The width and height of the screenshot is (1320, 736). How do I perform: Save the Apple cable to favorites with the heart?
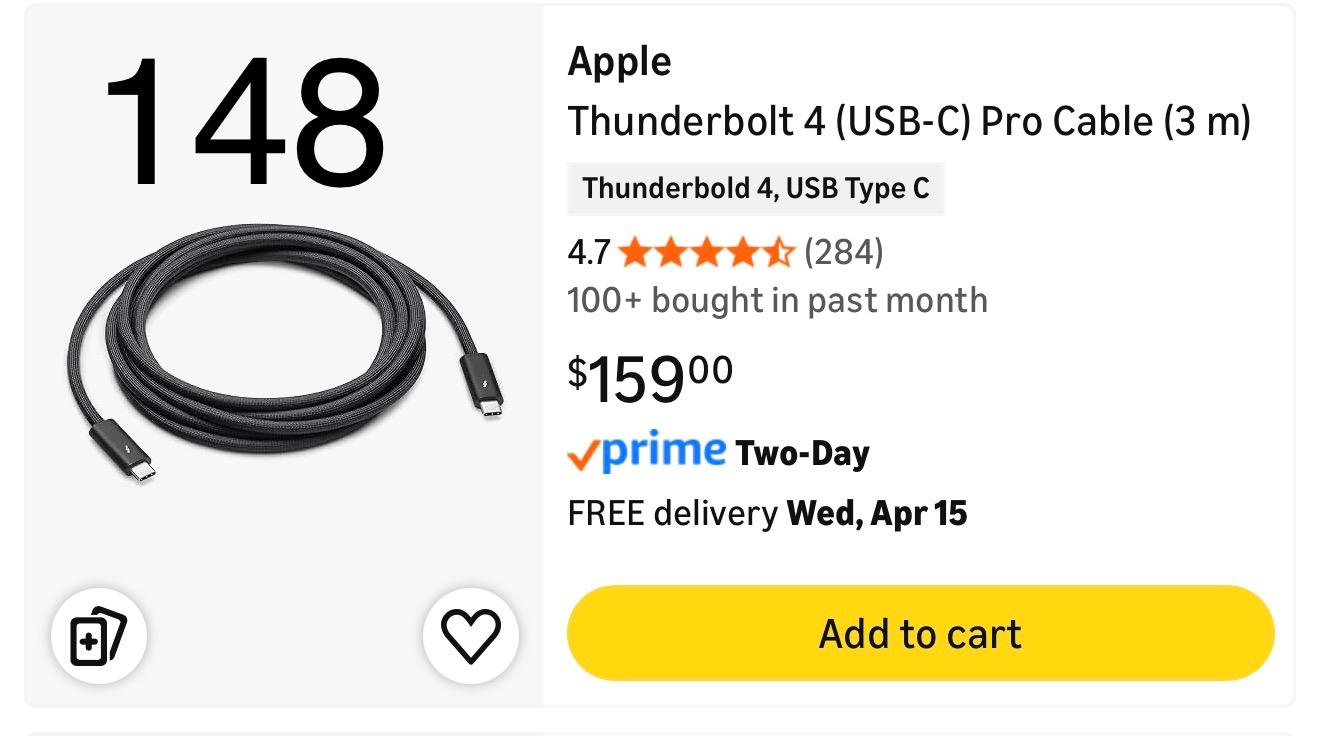(x=470, y=636)
